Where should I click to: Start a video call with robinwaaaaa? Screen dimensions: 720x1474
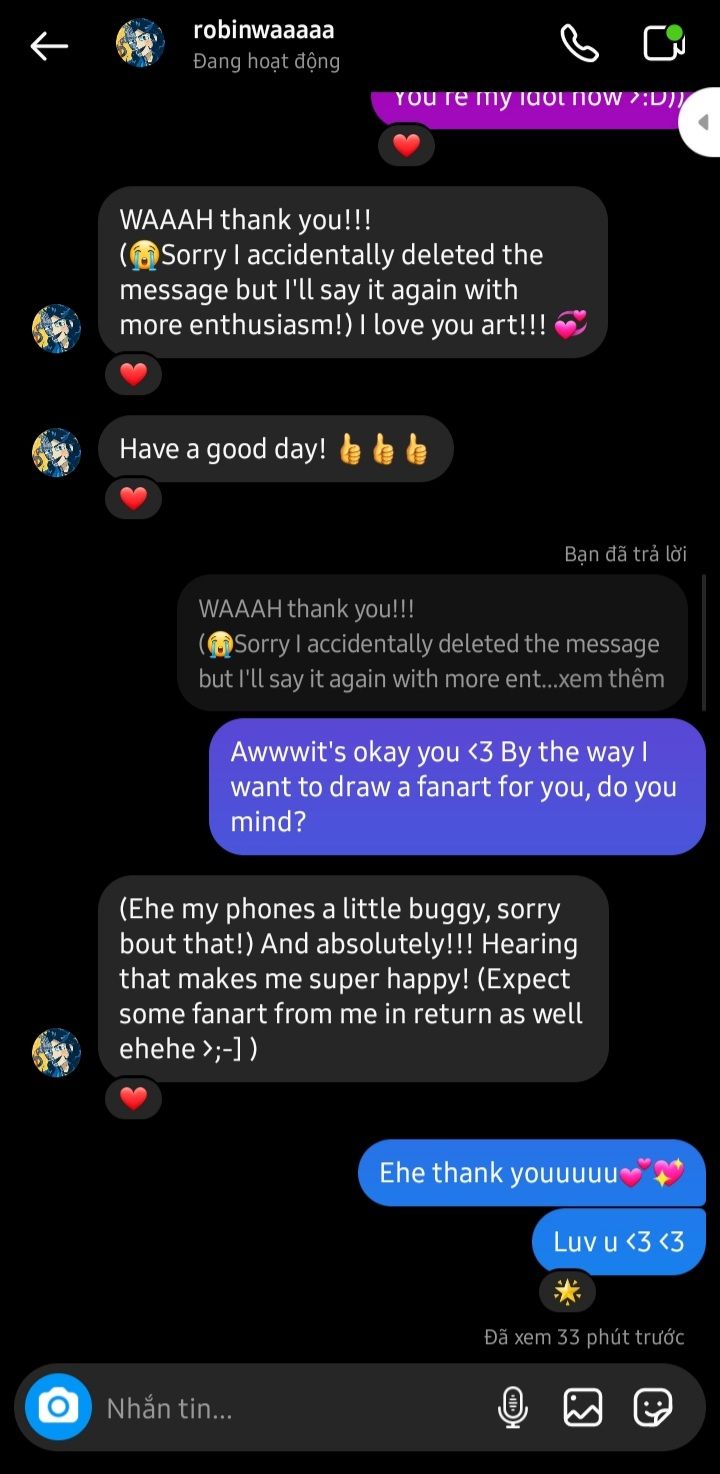(663, 43)
